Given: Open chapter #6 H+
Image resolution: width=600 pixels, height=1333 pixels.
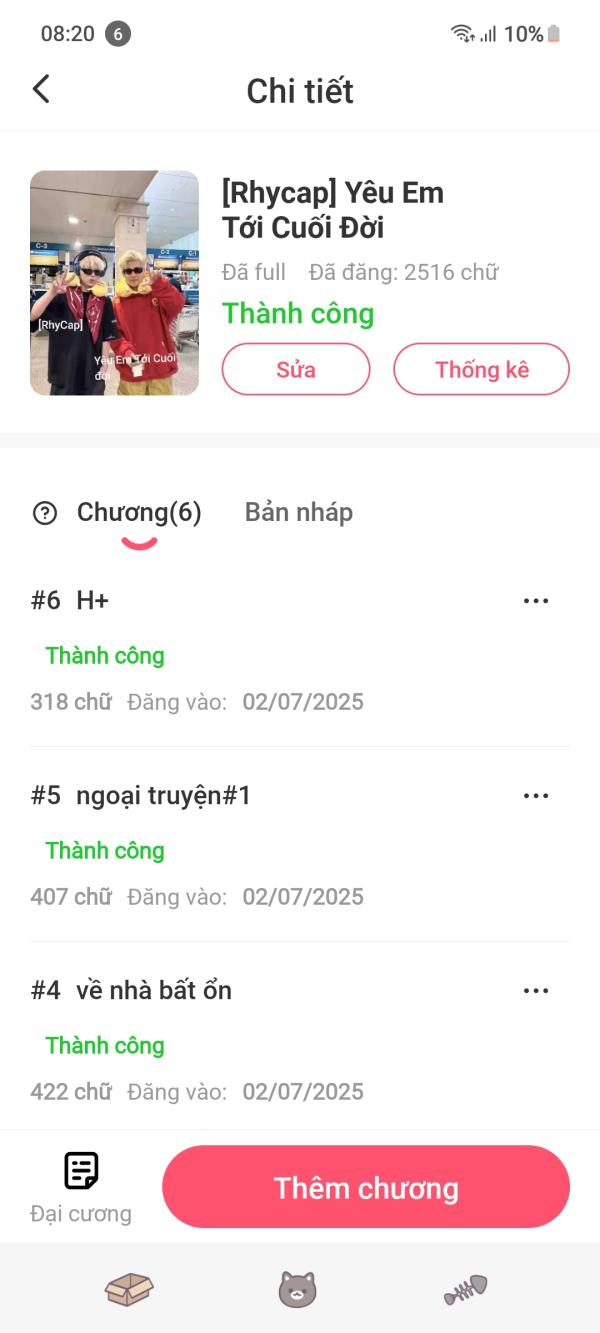Looking at the screenshot, I should pyautogui.click(x=200, y=601).
